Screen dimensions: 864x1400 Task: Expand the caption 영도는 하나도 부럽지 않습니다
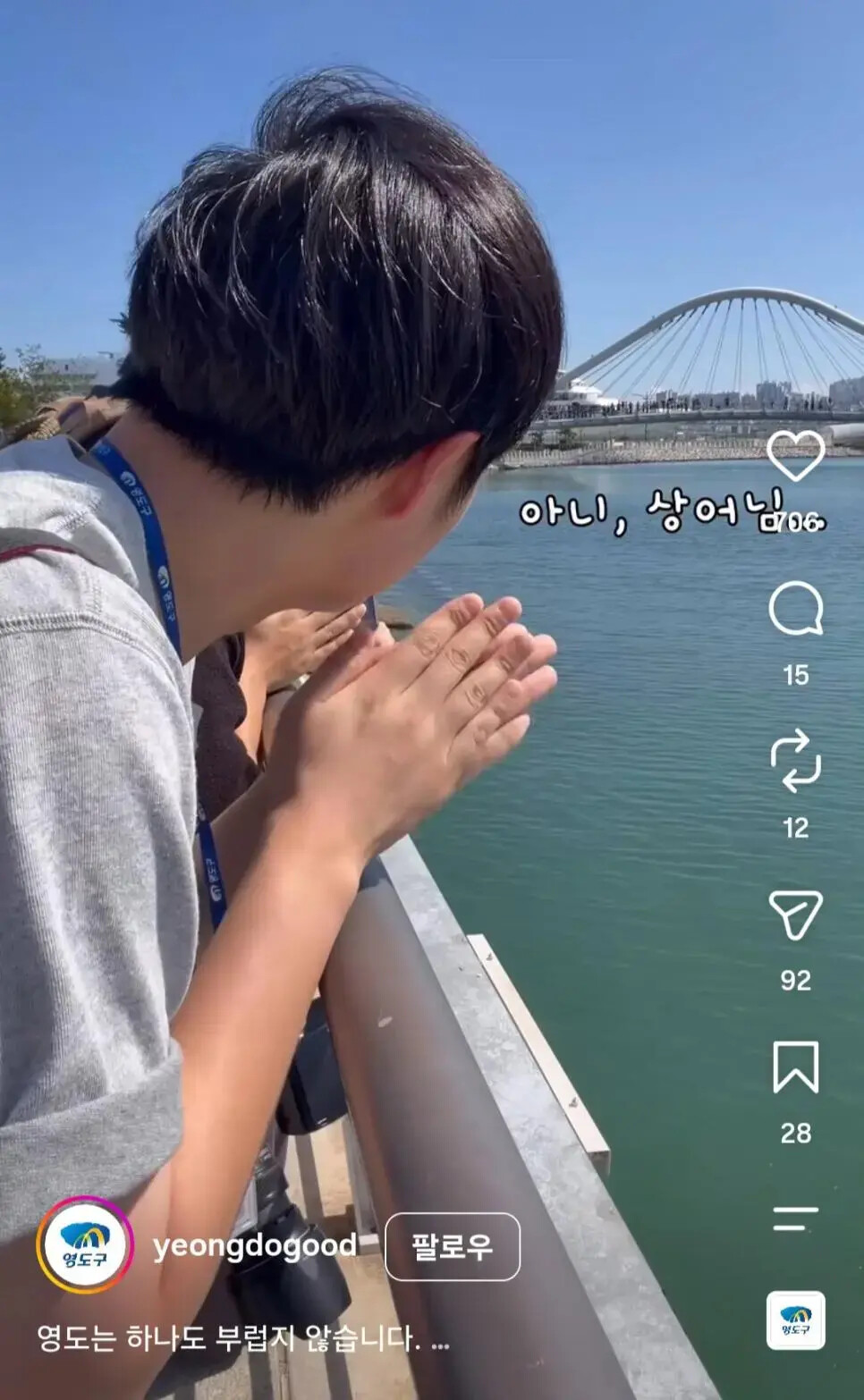point(242,1338)
